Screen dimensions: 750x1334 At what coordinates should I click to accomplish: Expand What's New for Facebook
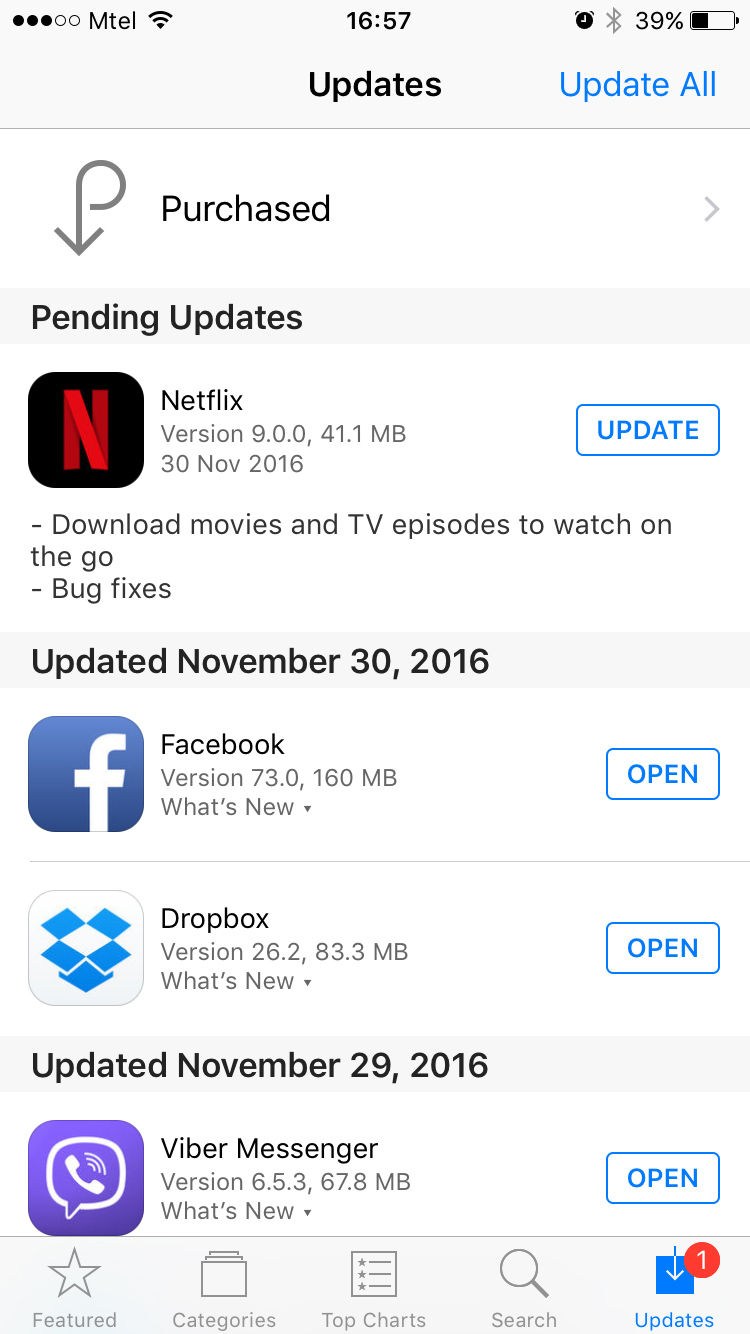pos(237,807)
